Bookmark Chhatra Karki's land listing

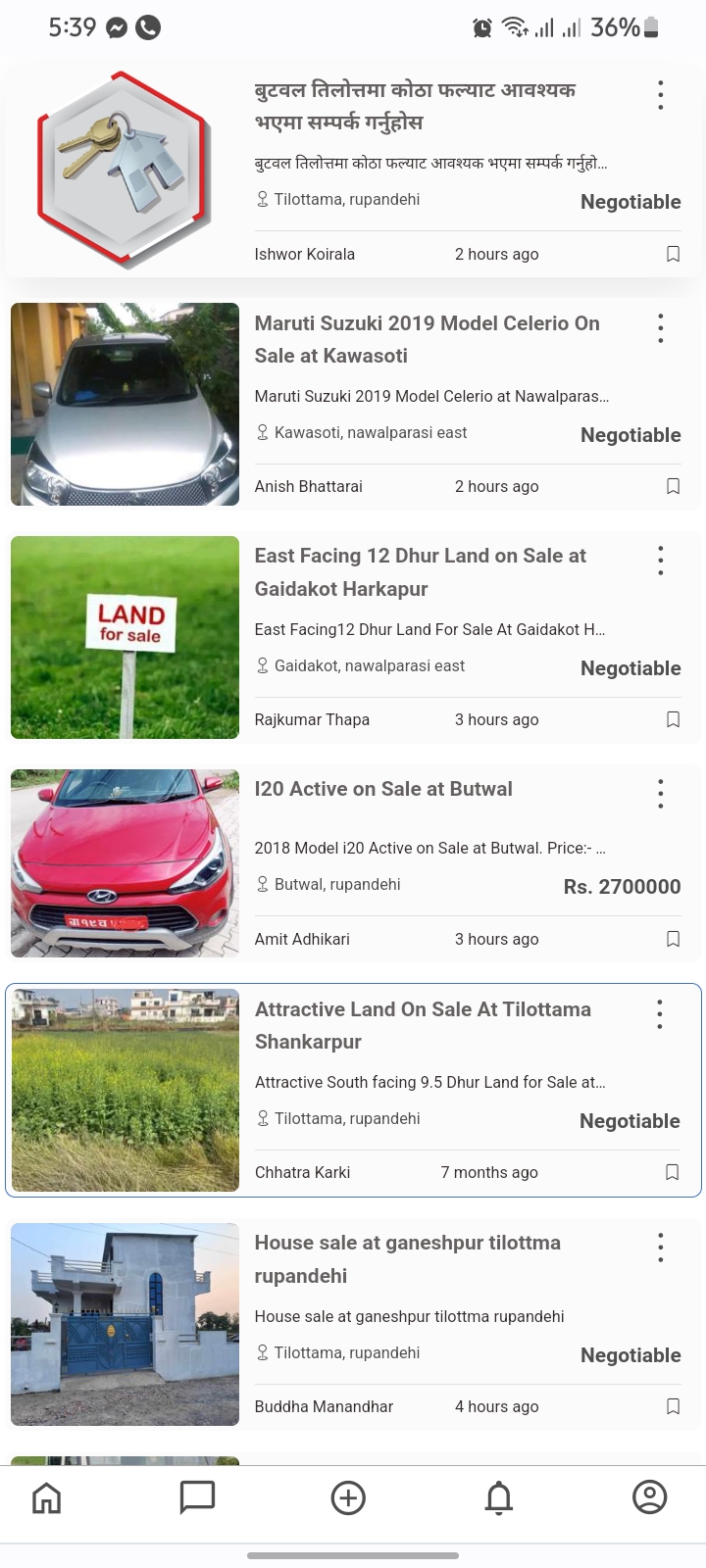pos(672,1172)
